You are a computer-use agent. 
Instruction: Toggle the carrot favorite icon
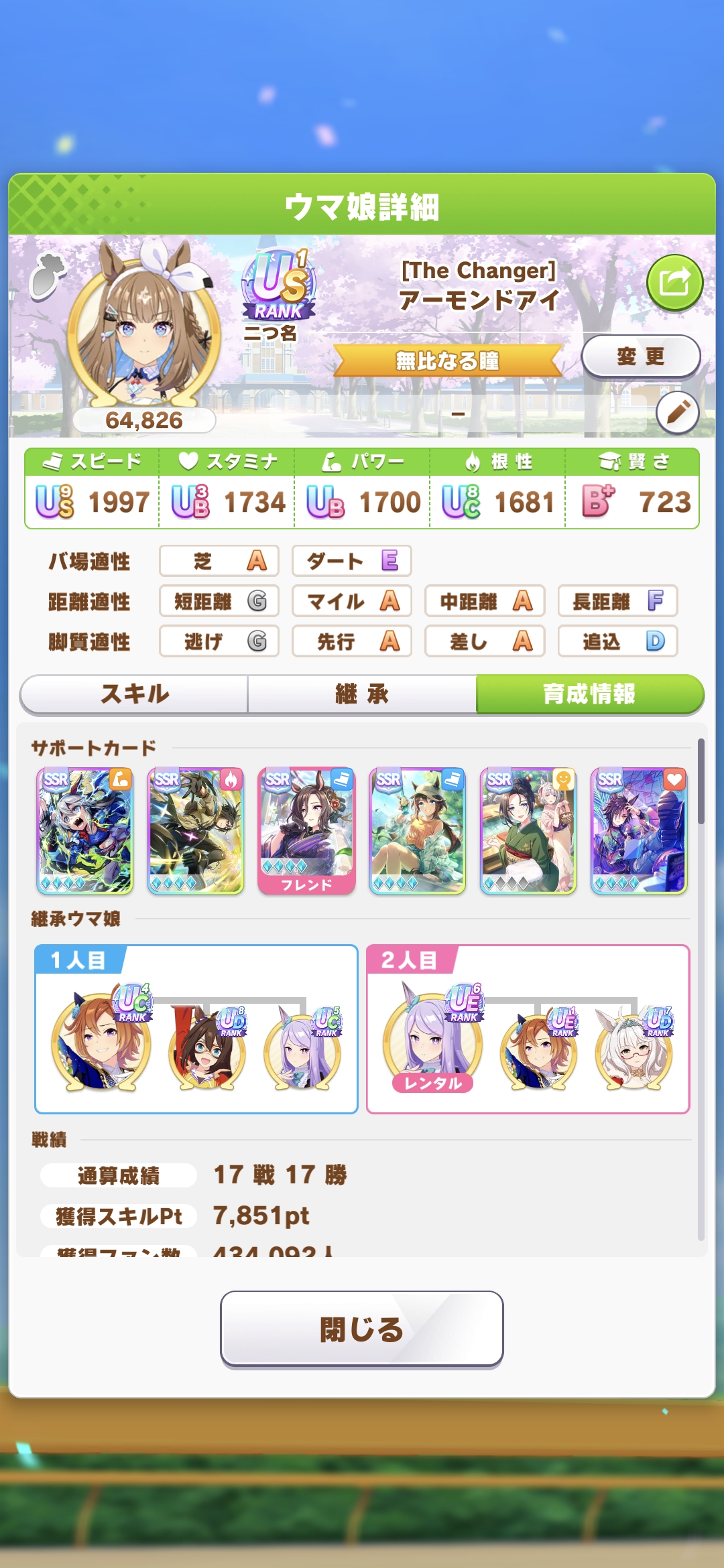tap(47, 275)
